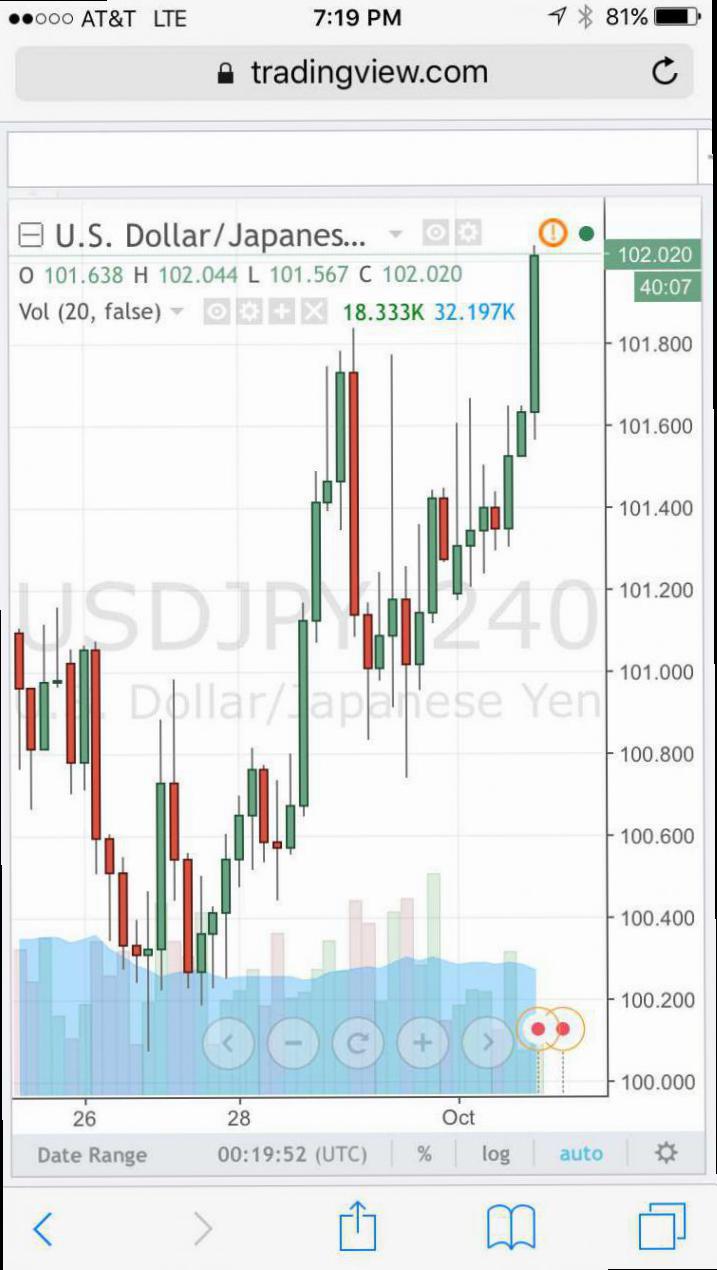Open chart settings gear at bottom

coord(666,1153)
